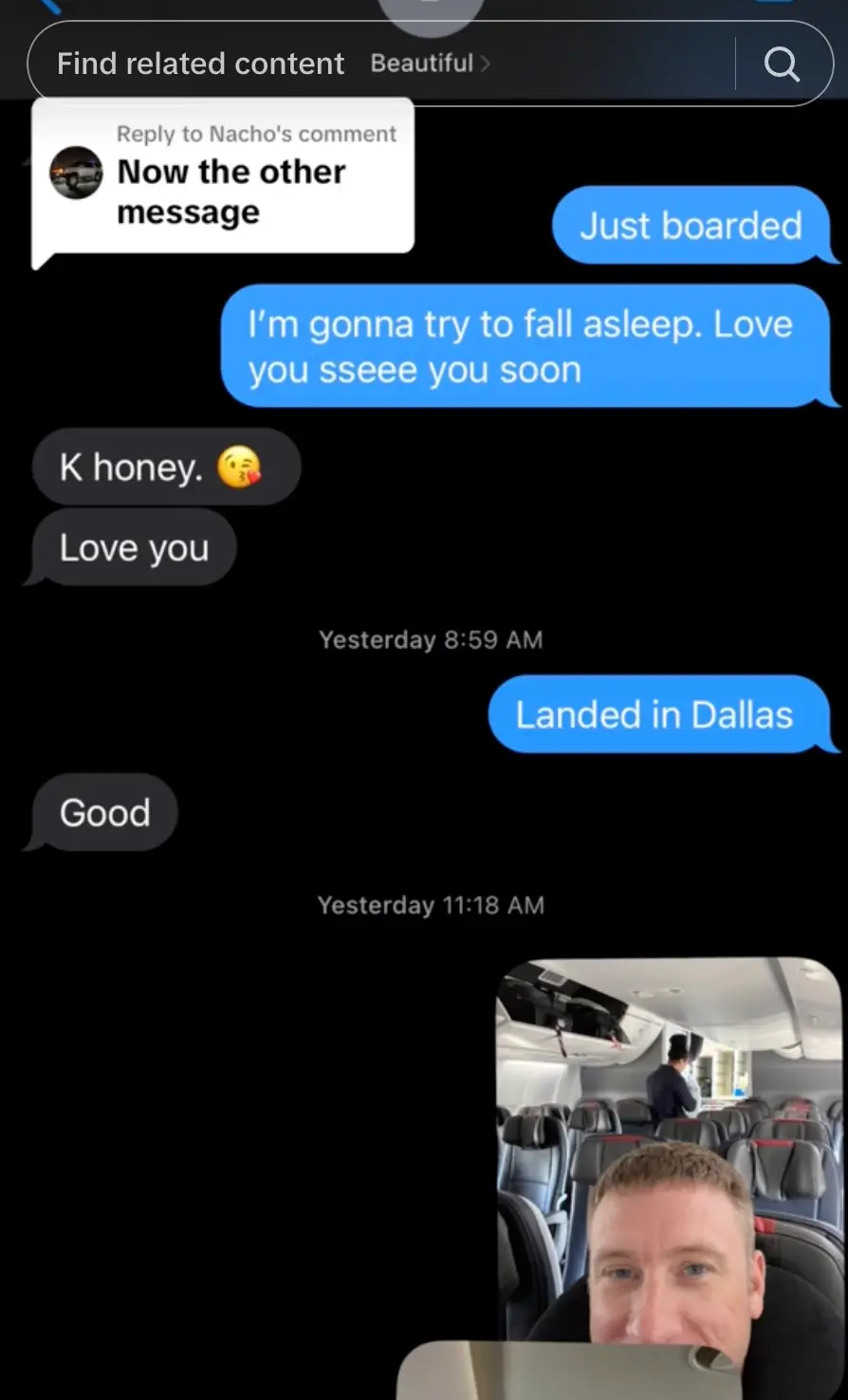Select the gonna try to fall asleep bubble

[x=531, y=345]
